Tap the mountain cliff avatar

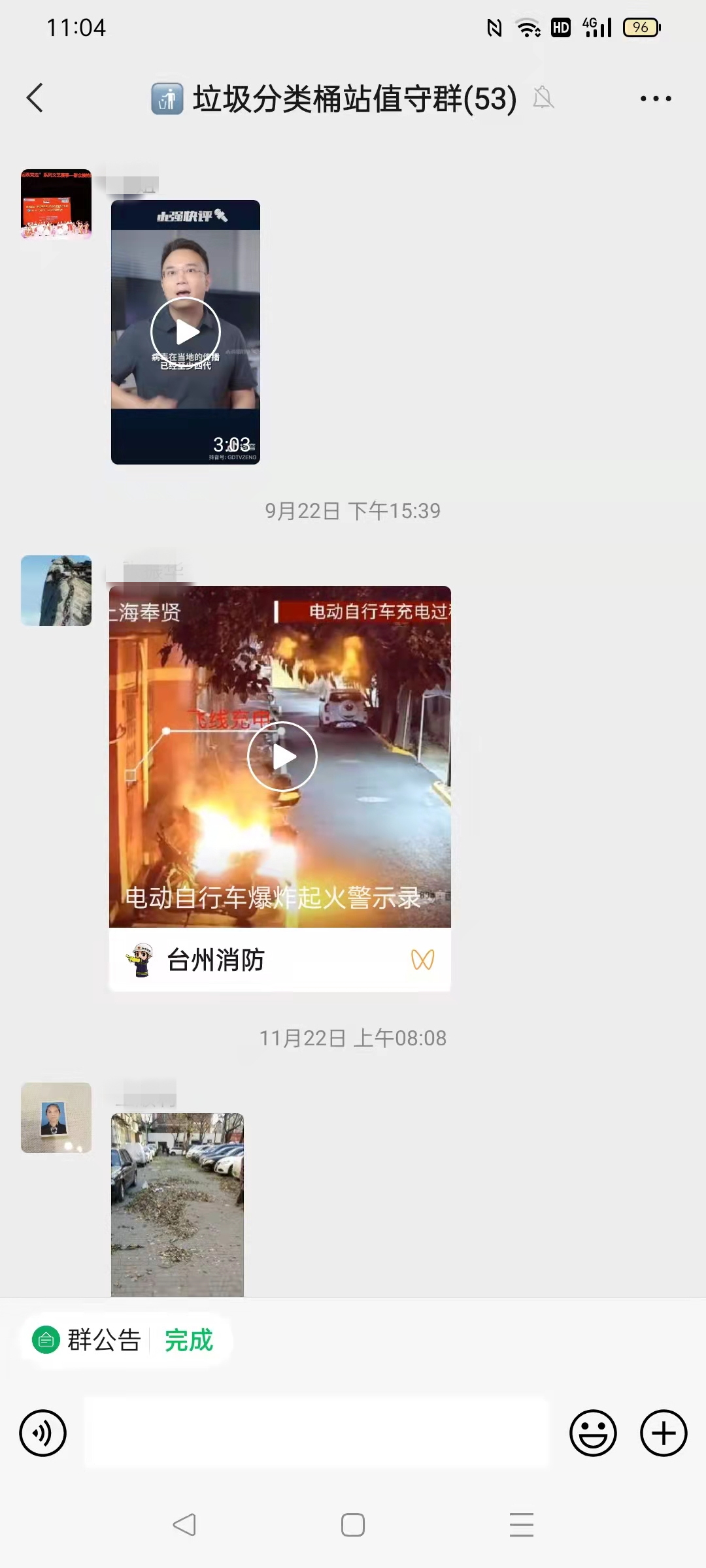(x=56, y=591)
